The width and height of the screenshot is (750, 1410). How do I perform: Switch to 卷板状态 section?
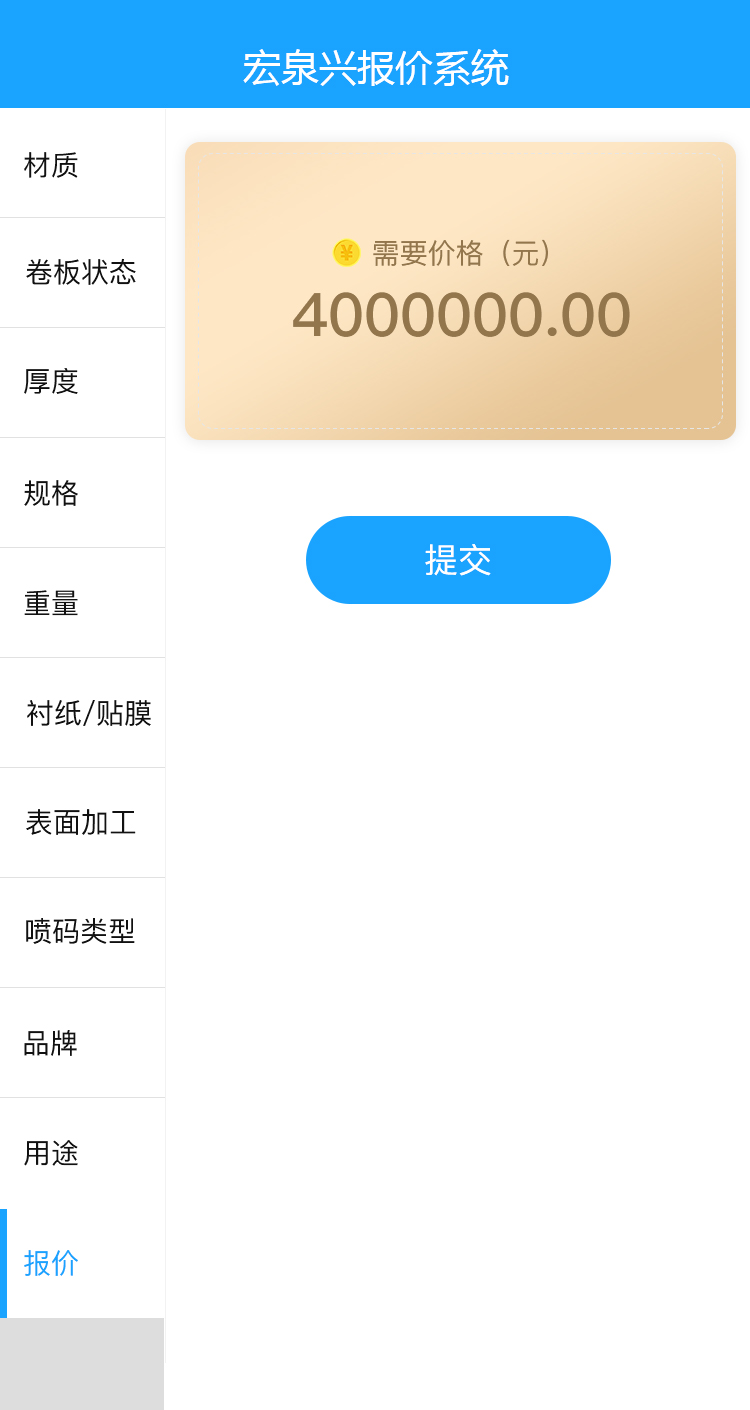click(x=81, y=272)
